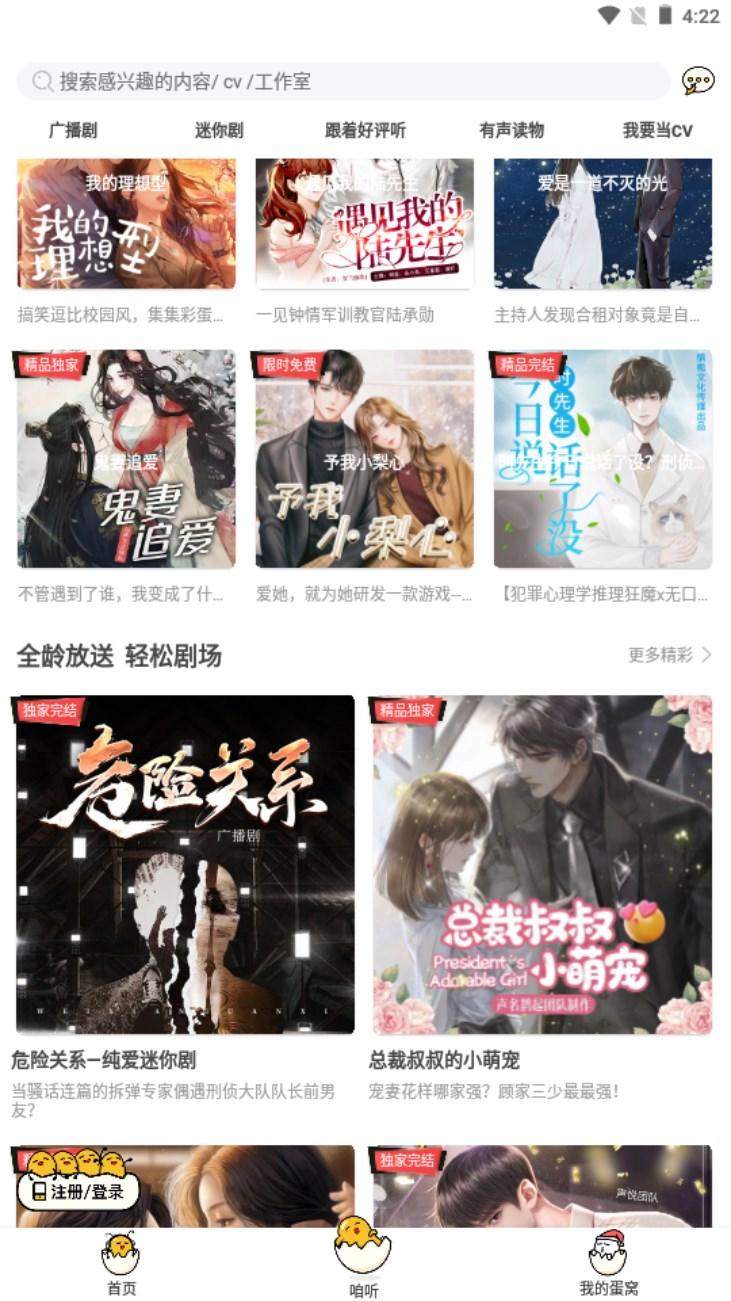Screen dimensions: 731x1301
Task: Open the search box for content or CV
Action: point(343,82)
